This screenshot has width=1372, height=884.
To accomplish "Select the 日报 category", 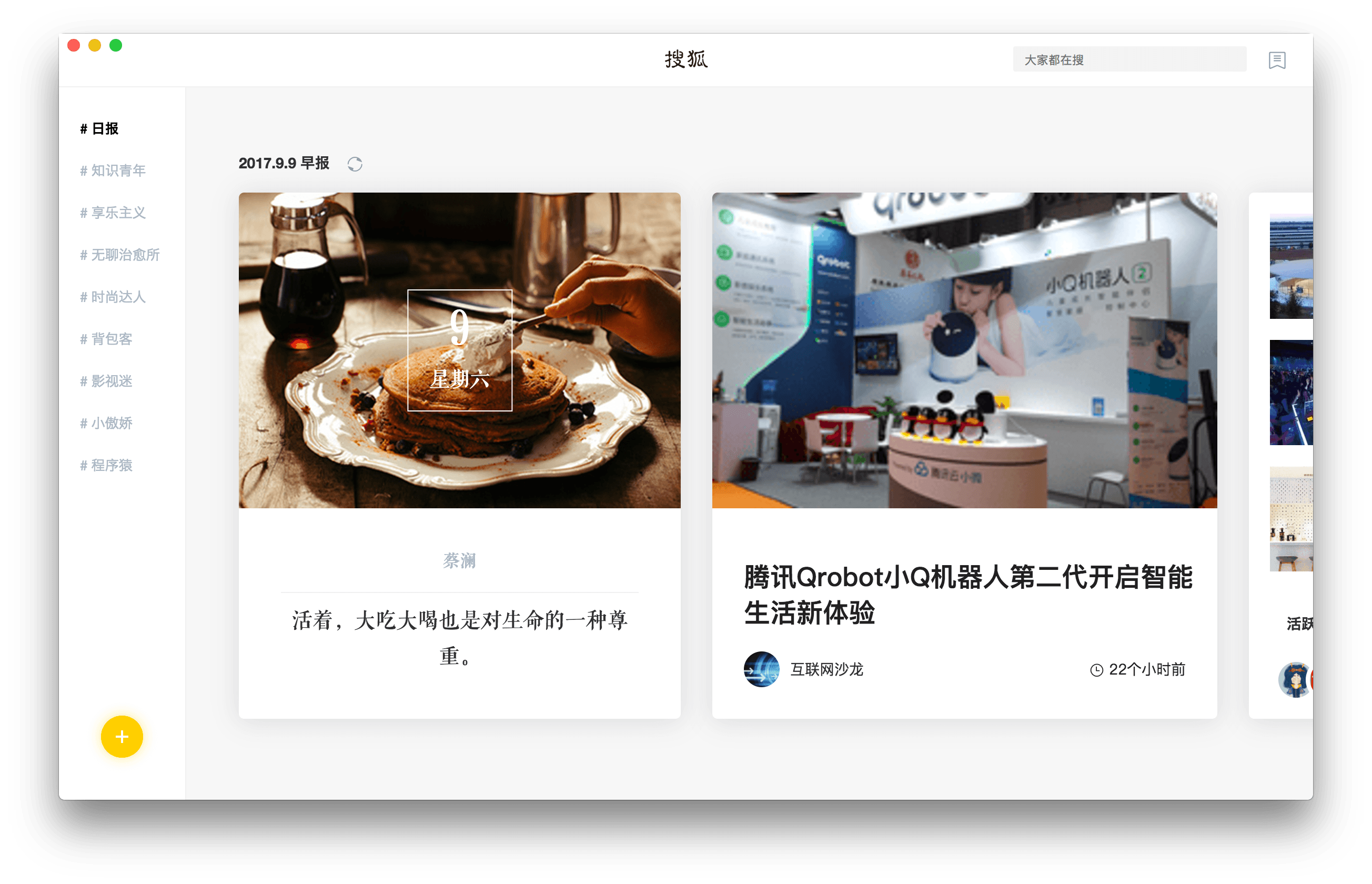I will [99, 128].
